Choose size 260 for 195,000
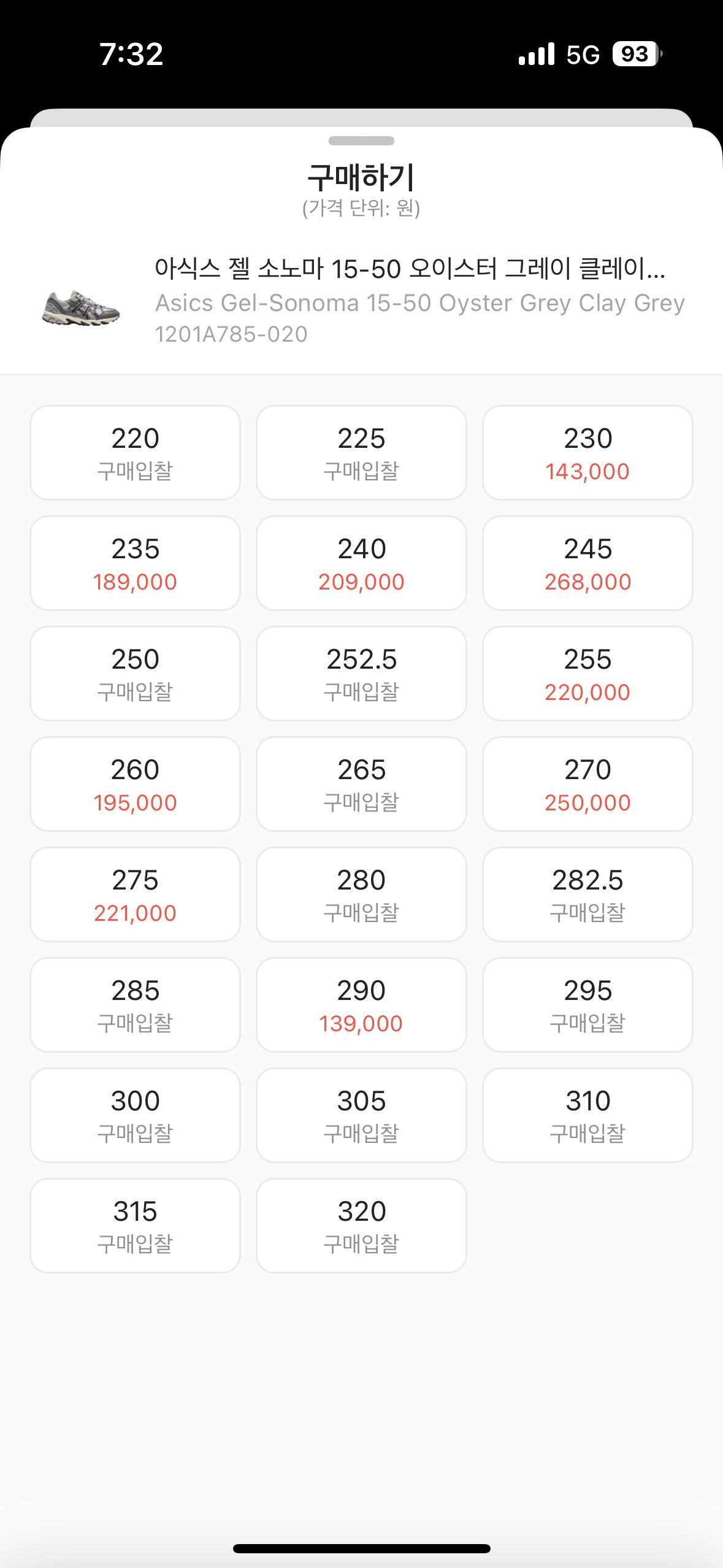Image resolution: width=723 pixels, height=1568 pixels. click(x=135, y=784)
